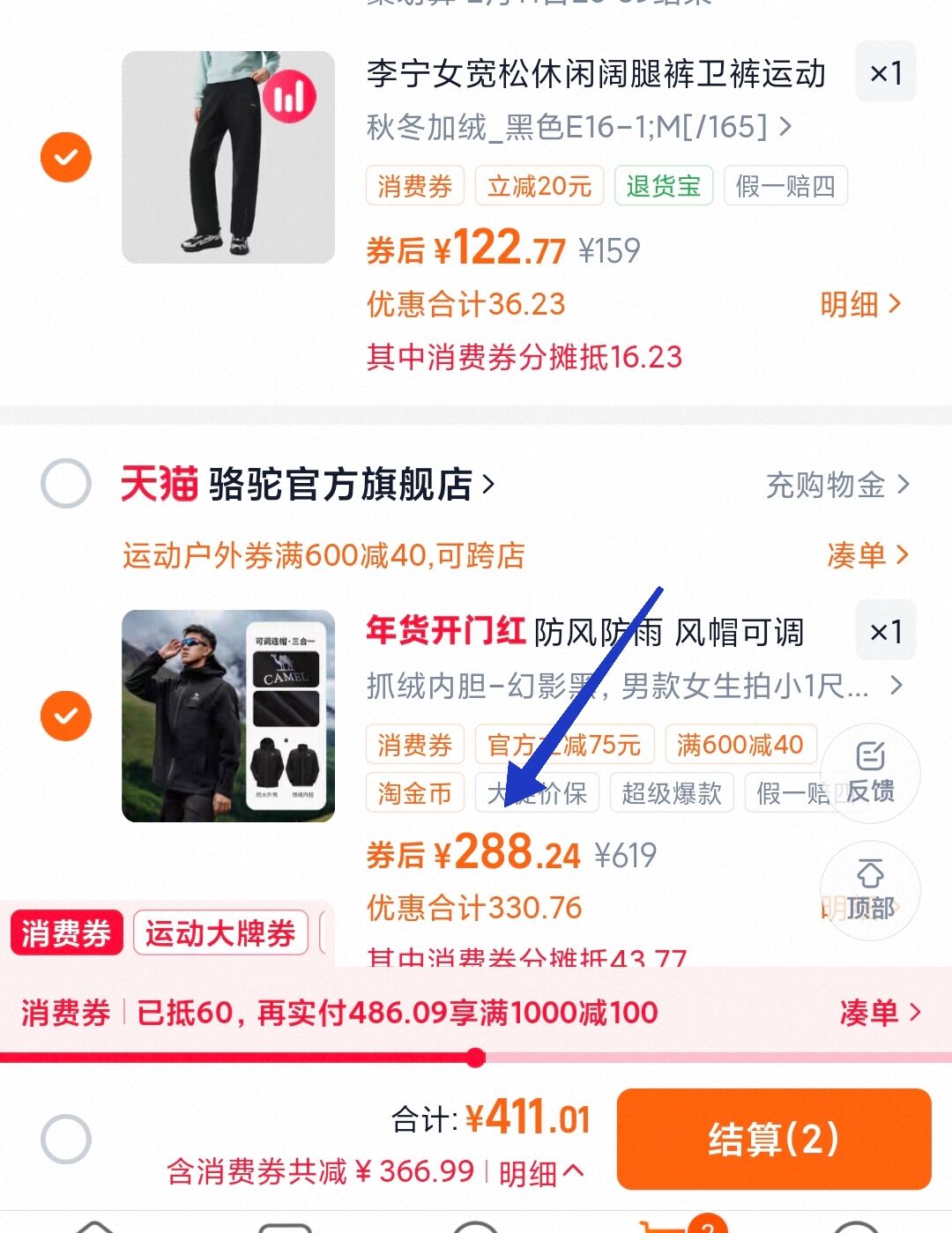This screenshot has height=1233, width=952.
Task: Adjust quantity ×1 for 骆驼 jacket
Action: coord(885,631)
